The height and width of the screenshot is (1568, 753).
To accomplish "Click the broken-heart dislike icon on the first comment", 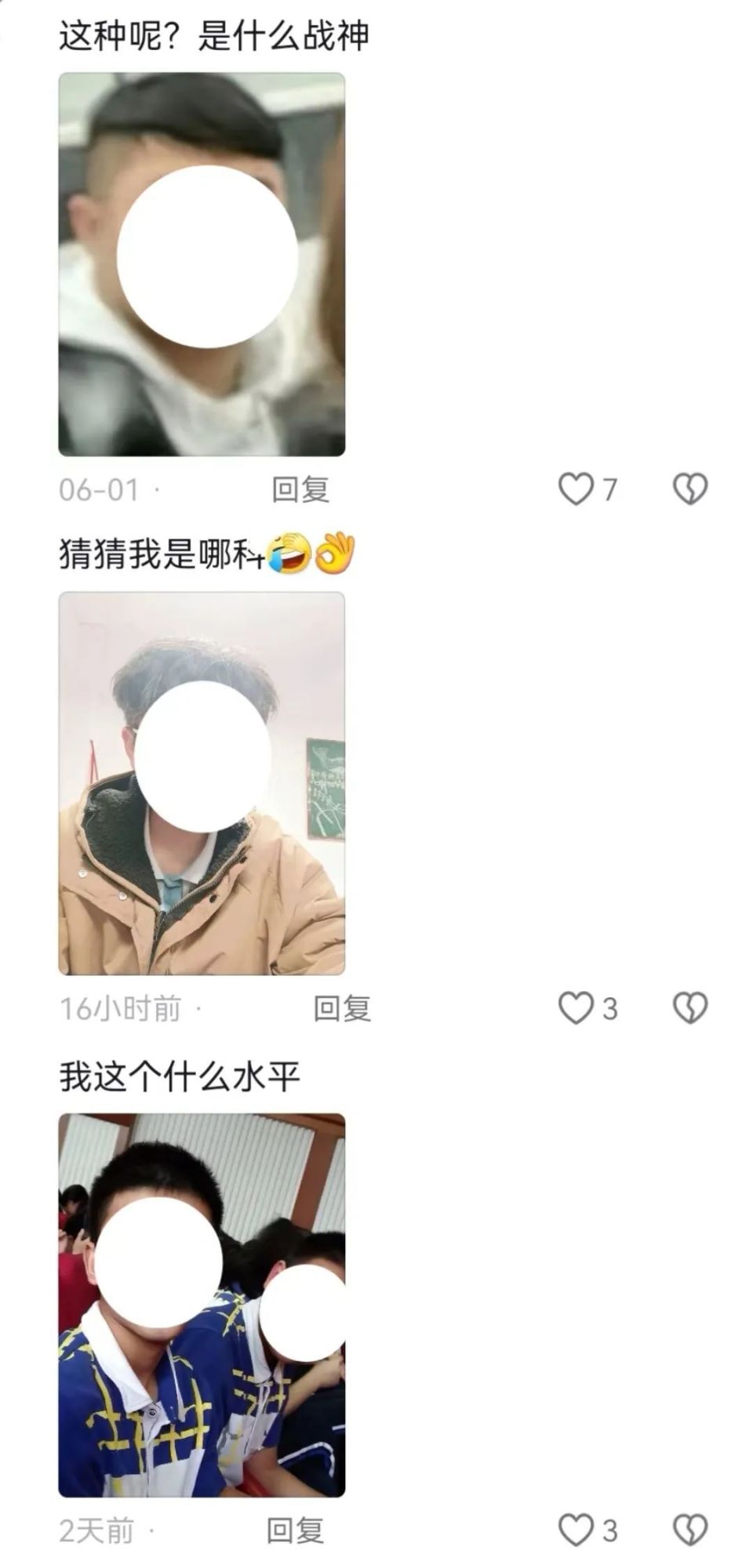I will point(690,488).
